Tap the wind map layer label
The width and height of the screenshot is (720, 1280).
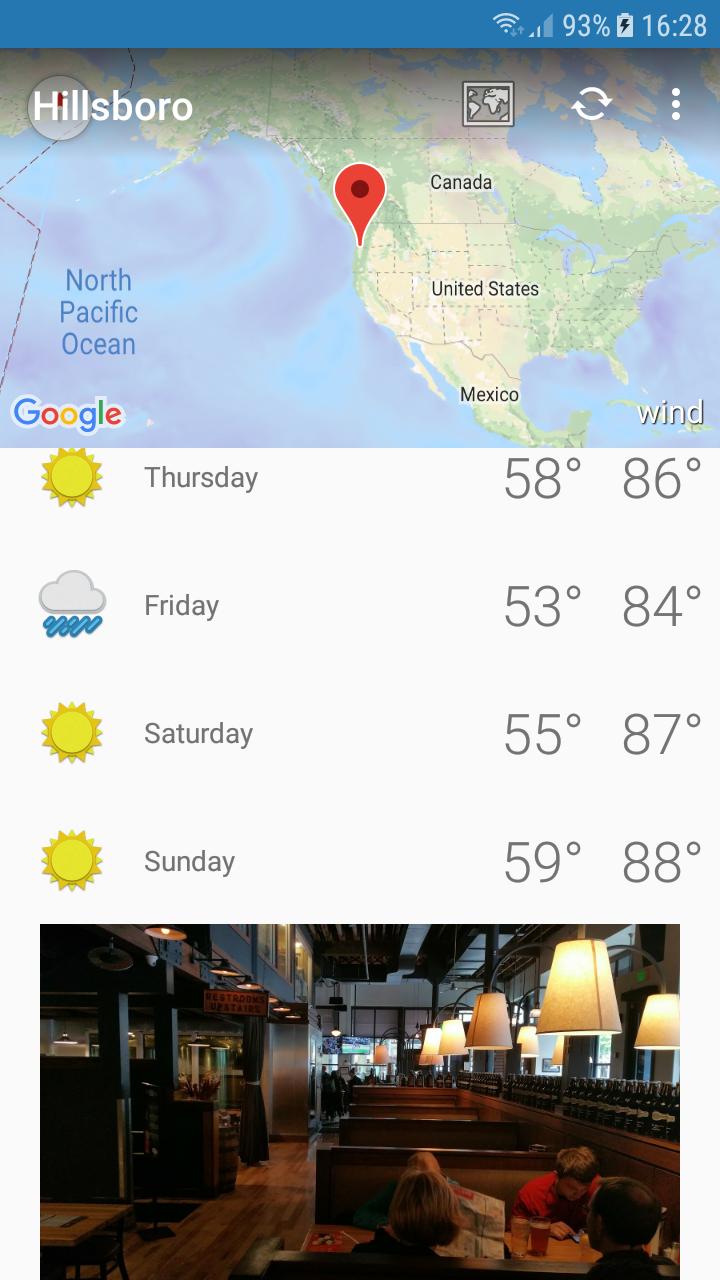pos(670,412)
